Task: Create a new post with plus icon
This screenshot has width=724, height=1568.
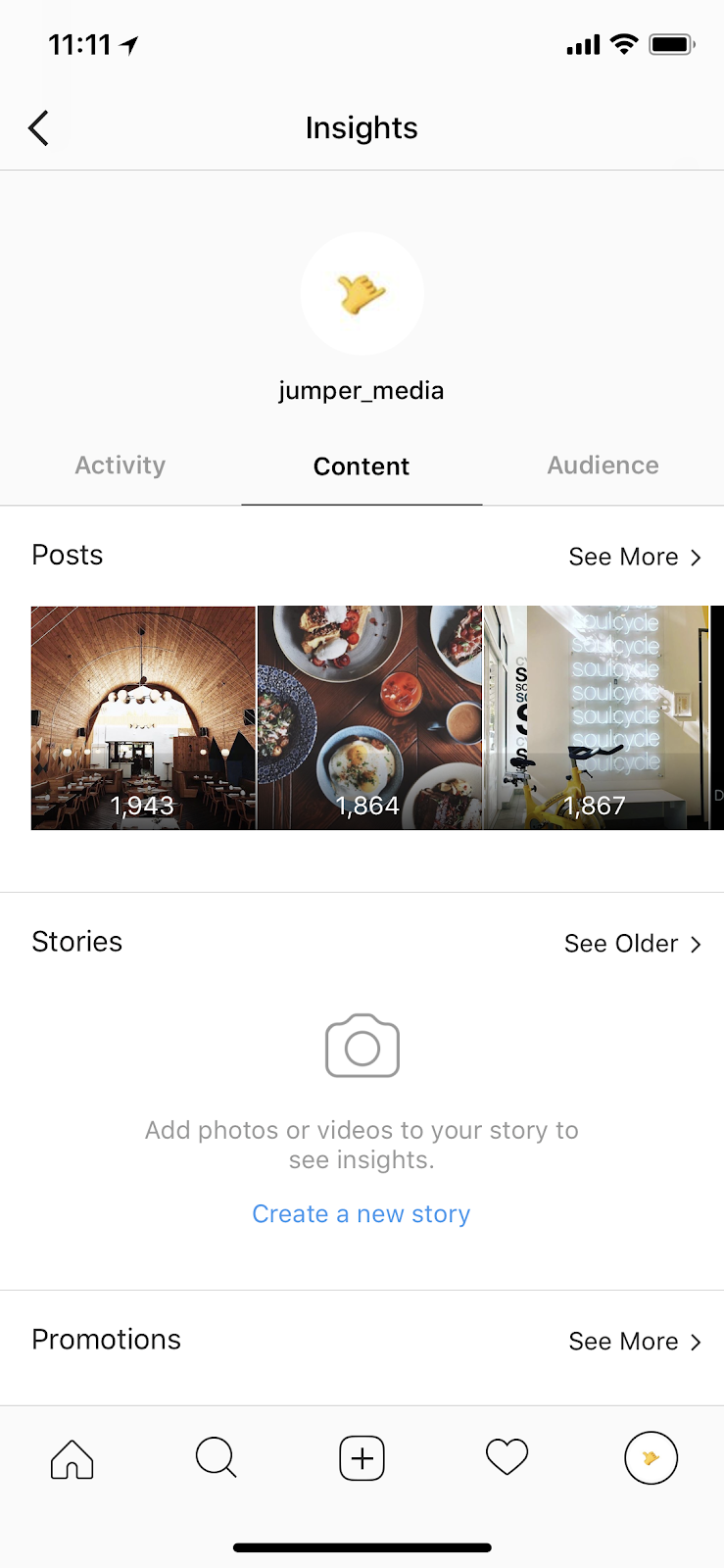Action: coord(362,1458)
